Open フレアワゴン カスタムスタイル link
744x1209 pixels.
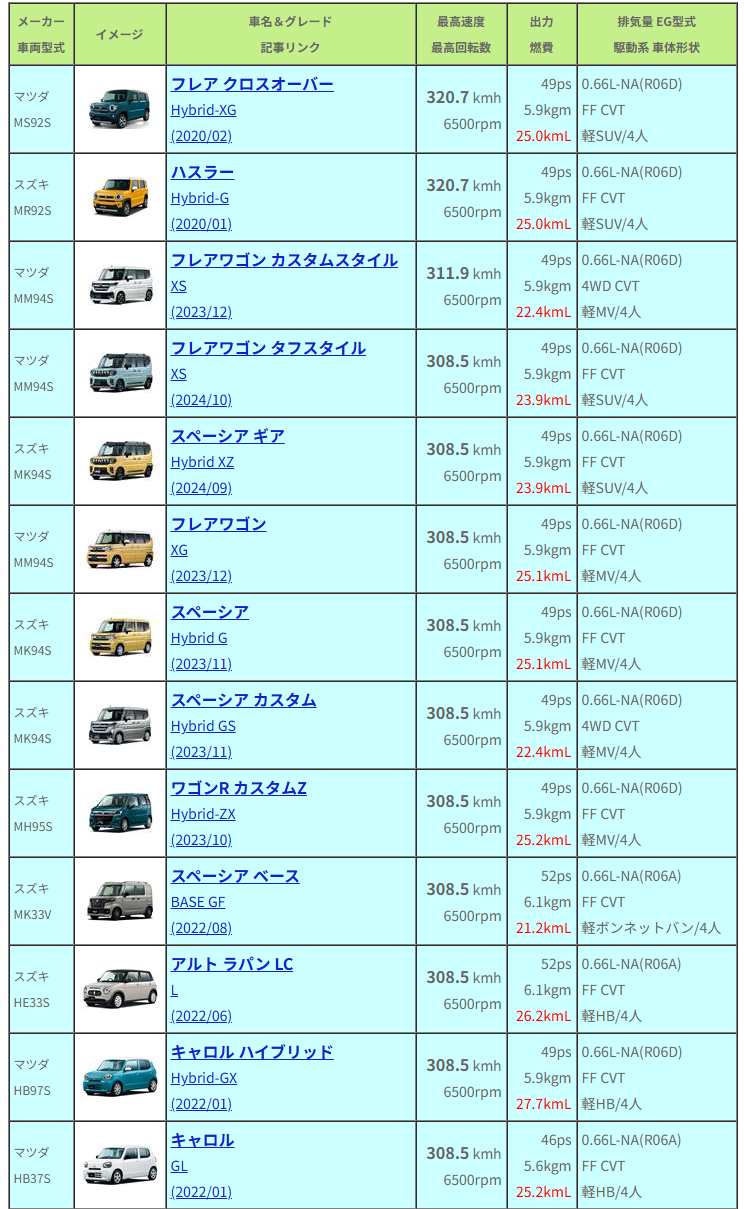click(284, 260)
